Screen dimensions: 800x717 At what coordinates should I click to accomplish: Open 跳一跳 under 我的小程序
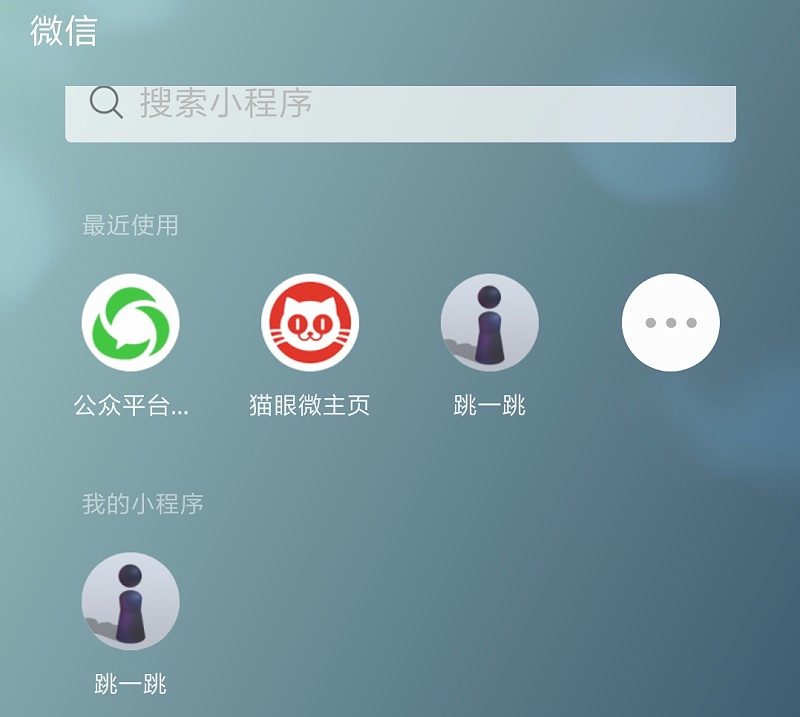[131, 602]
